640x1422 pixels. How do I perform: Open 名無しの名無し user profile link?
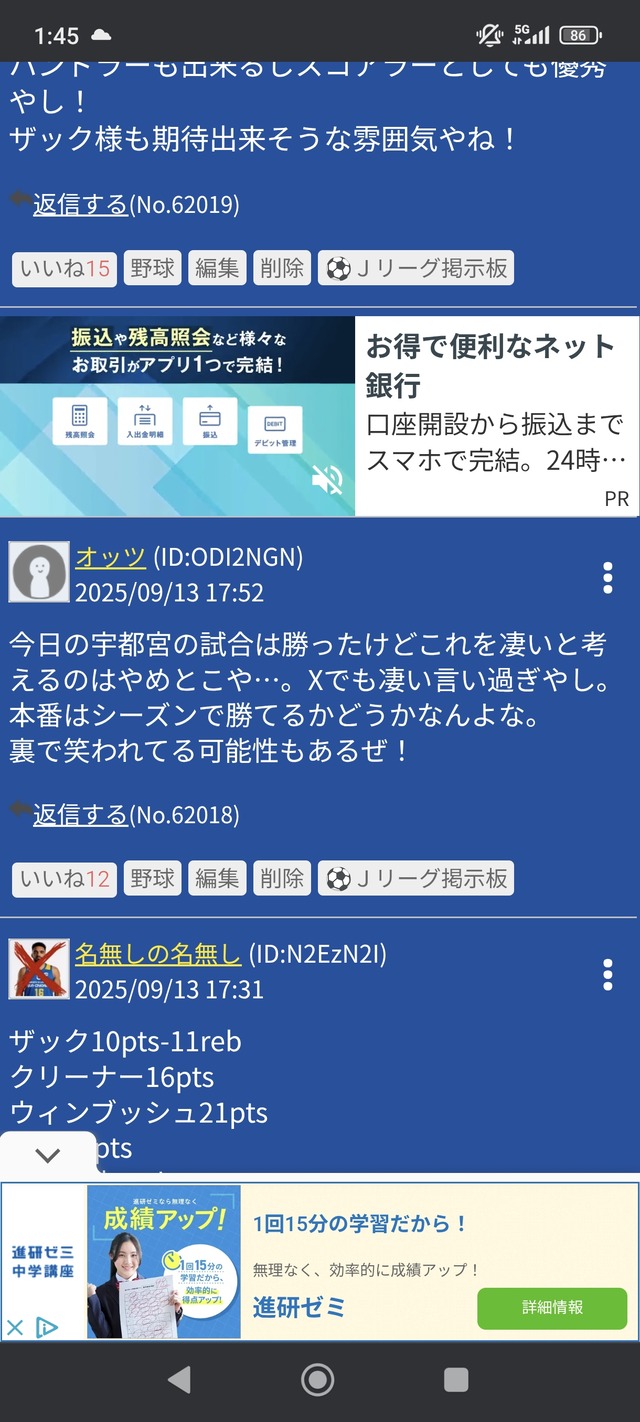tap(158, 954)
